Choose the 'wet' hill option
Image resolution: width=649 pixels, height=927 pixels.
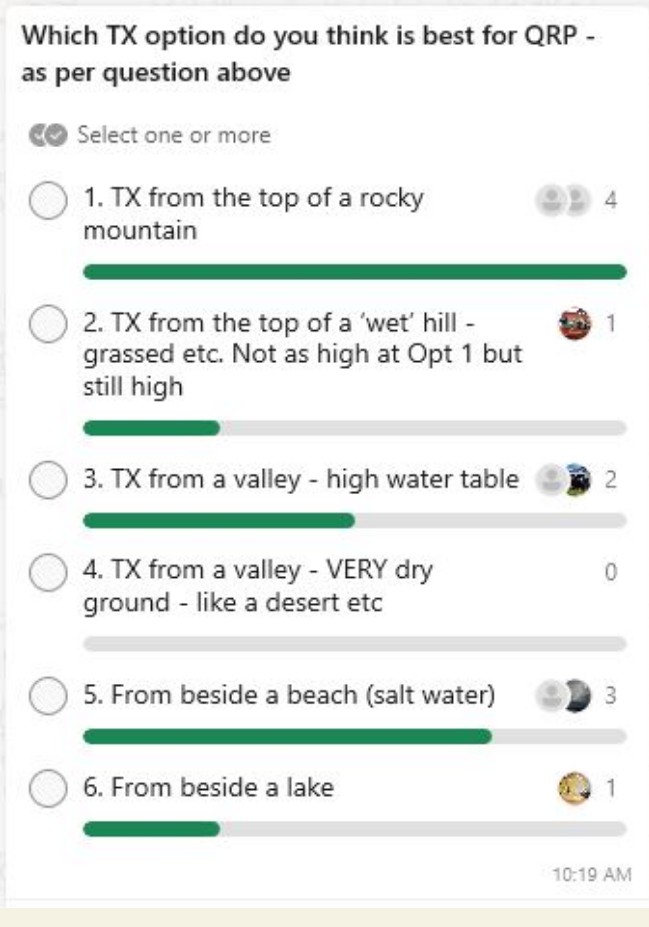tap(47, 326)
